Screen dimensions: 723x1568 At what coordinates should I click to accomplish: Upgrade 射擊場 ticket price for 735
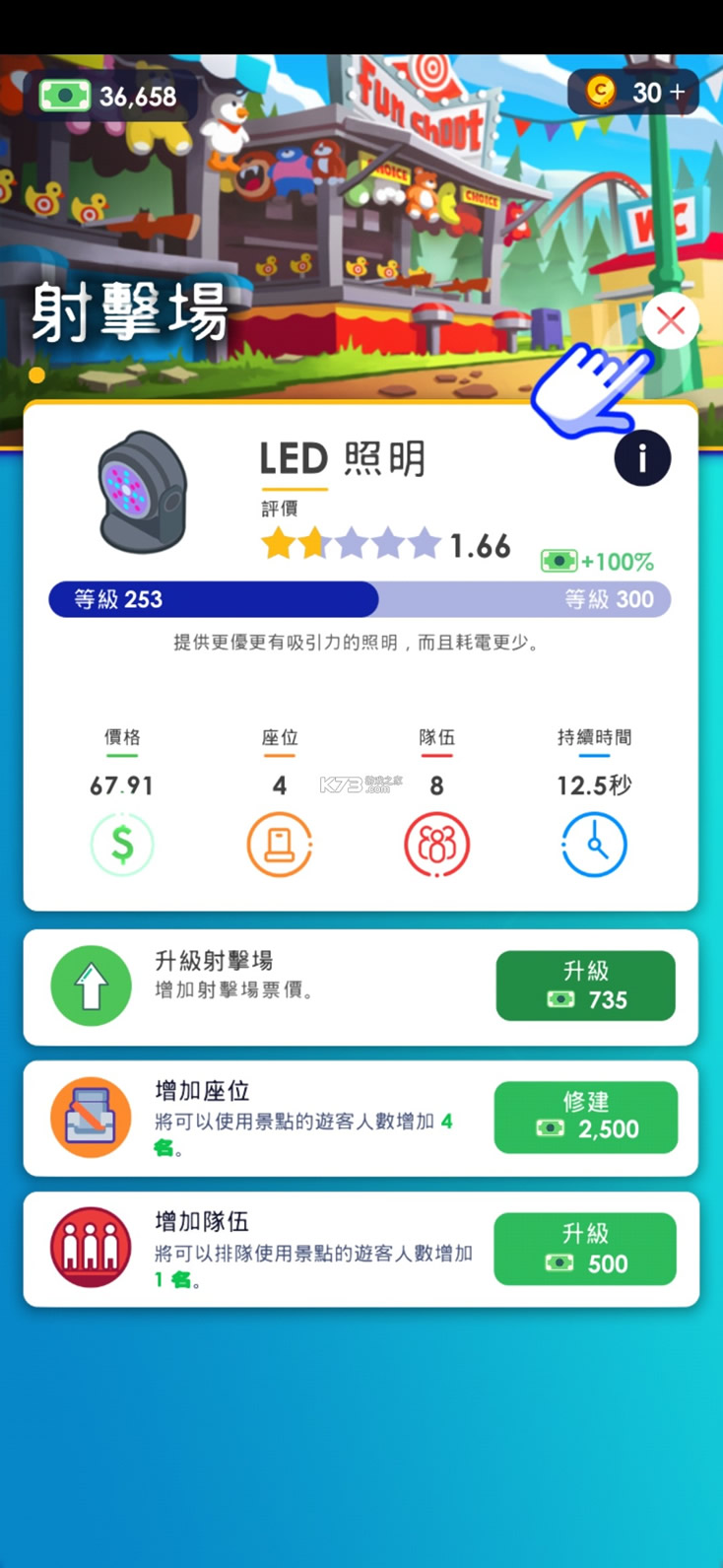(586, 986)
